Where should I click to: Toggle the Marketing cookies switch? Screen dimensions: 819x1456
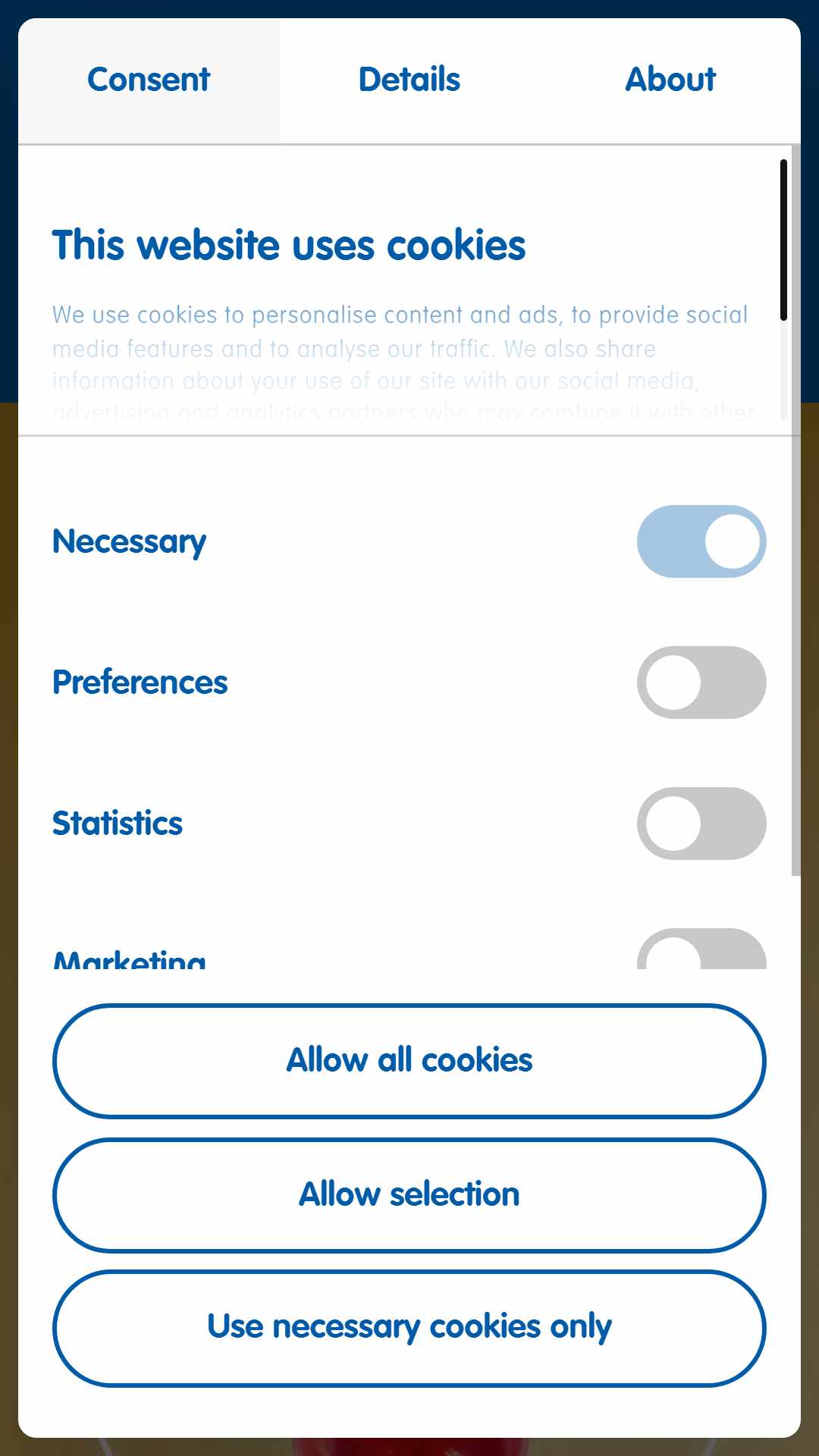[701, 949]
